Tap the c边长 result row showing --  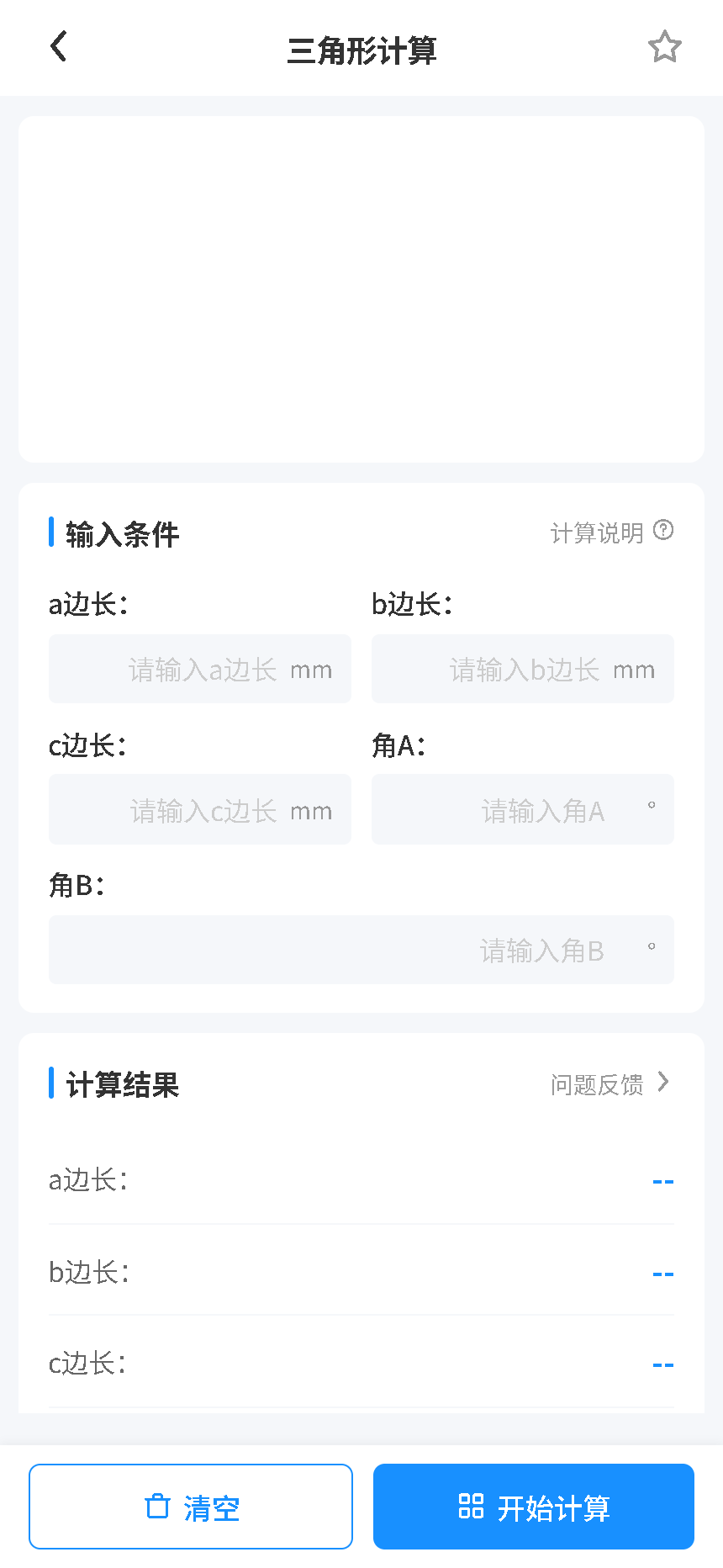361,1363
